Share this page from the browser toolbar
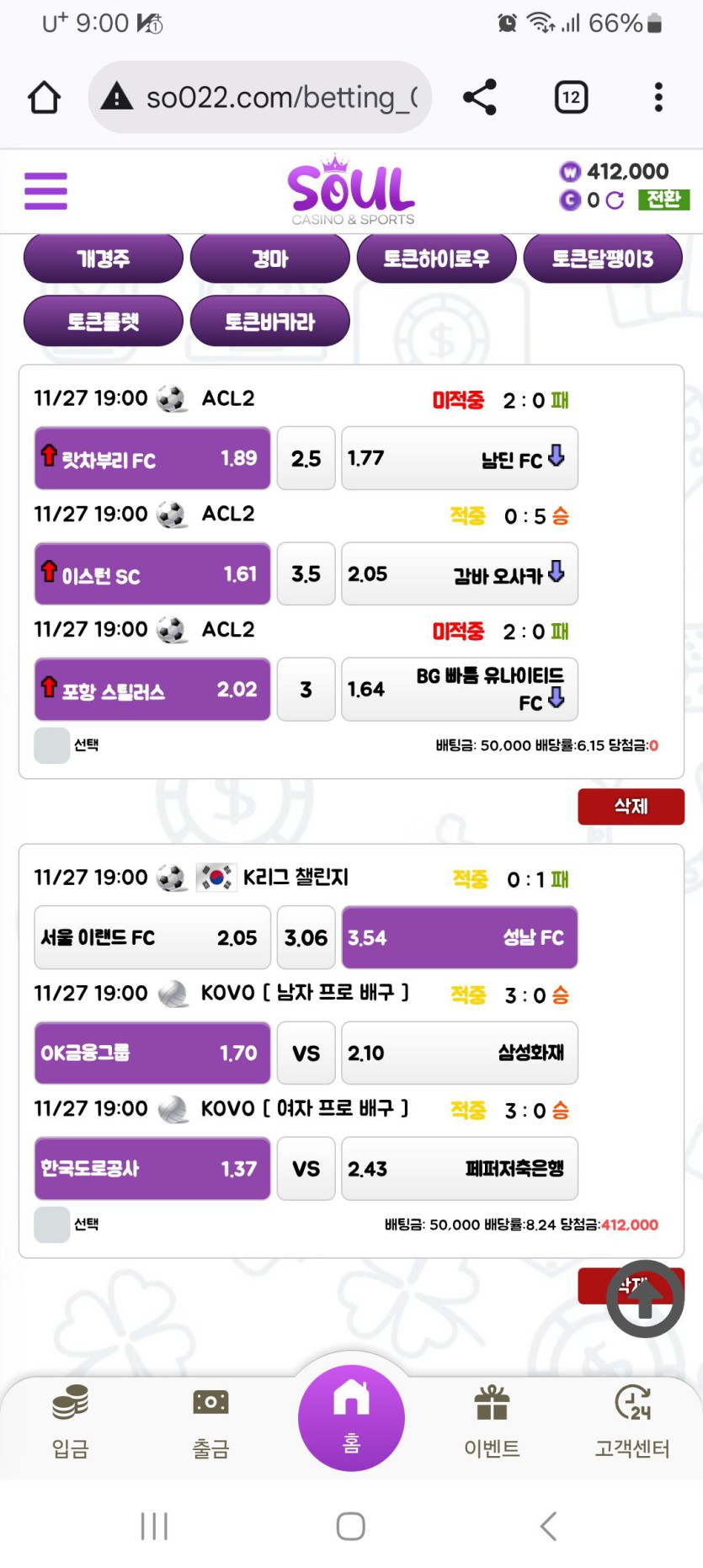The image size is (703, 1568). [480, 98]
